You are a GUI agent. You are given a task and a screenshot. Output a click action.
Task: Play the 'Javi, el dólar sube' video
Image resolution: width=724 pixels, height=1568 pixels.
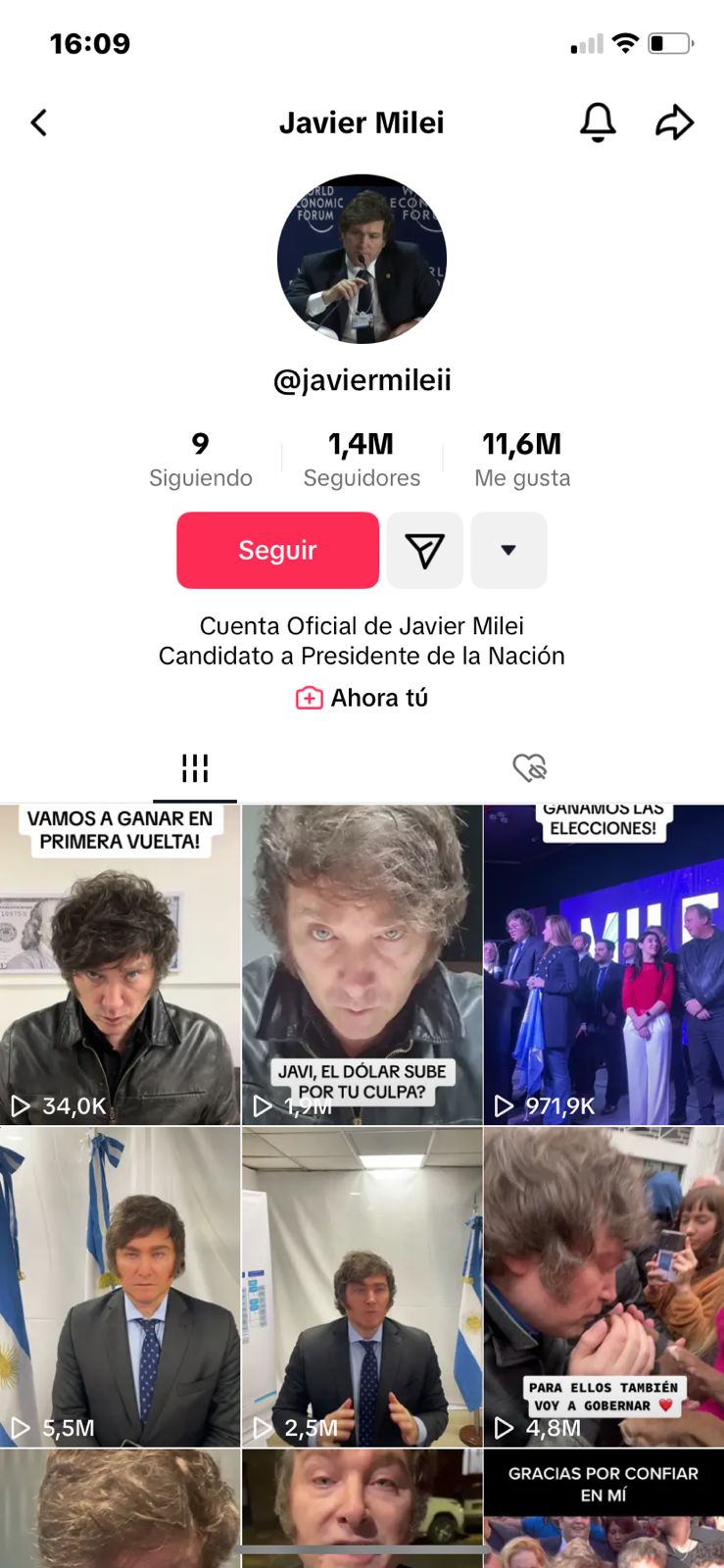click(x=362, y=965)
